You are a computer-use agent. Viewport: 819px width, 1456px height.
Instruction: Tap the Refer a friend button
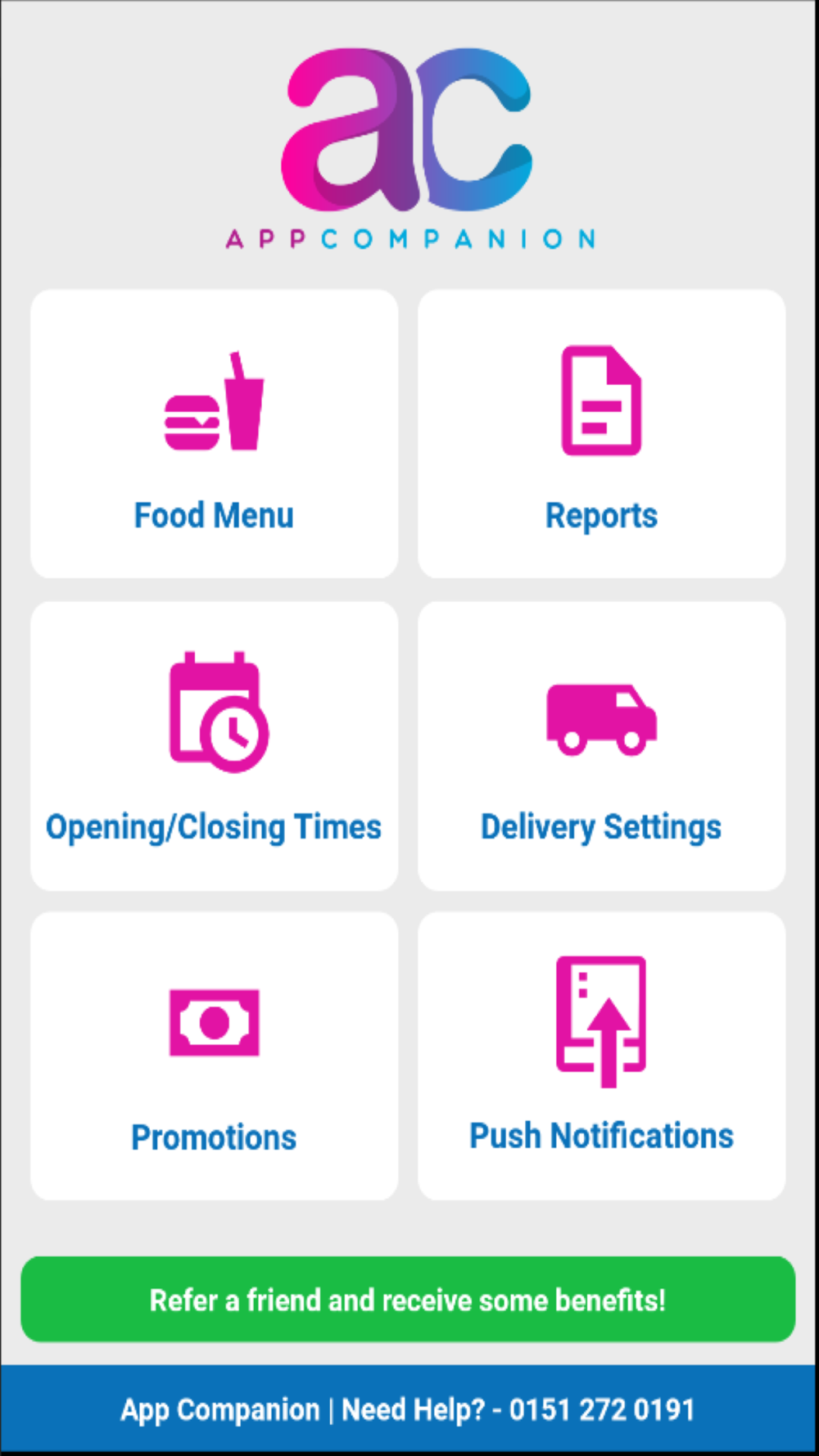pos(408,1300)
